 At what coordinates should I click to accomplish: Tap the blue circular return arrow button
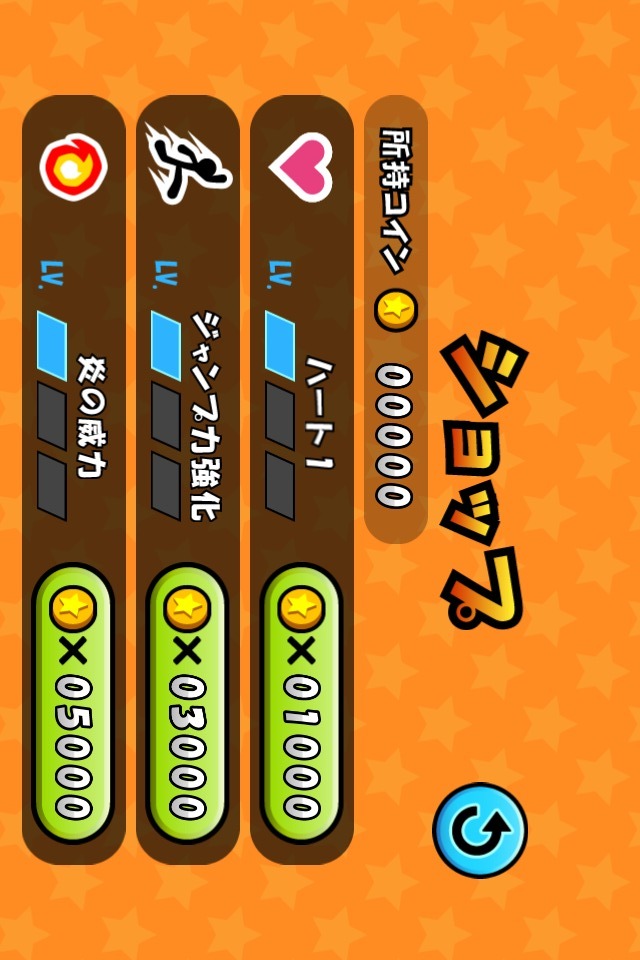(479, 829)
